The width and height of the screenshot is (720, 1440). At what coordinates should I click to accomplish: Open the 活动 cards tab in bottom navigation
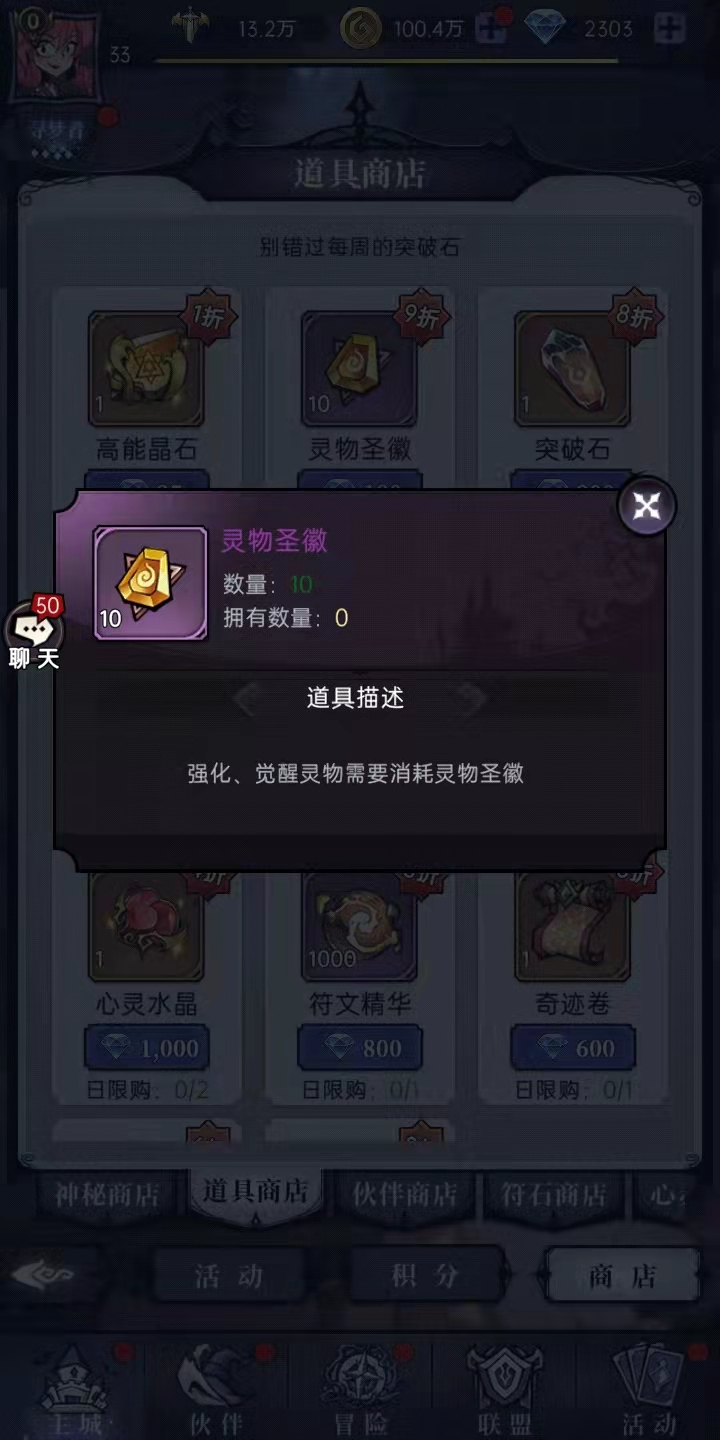pos(648,1389)
